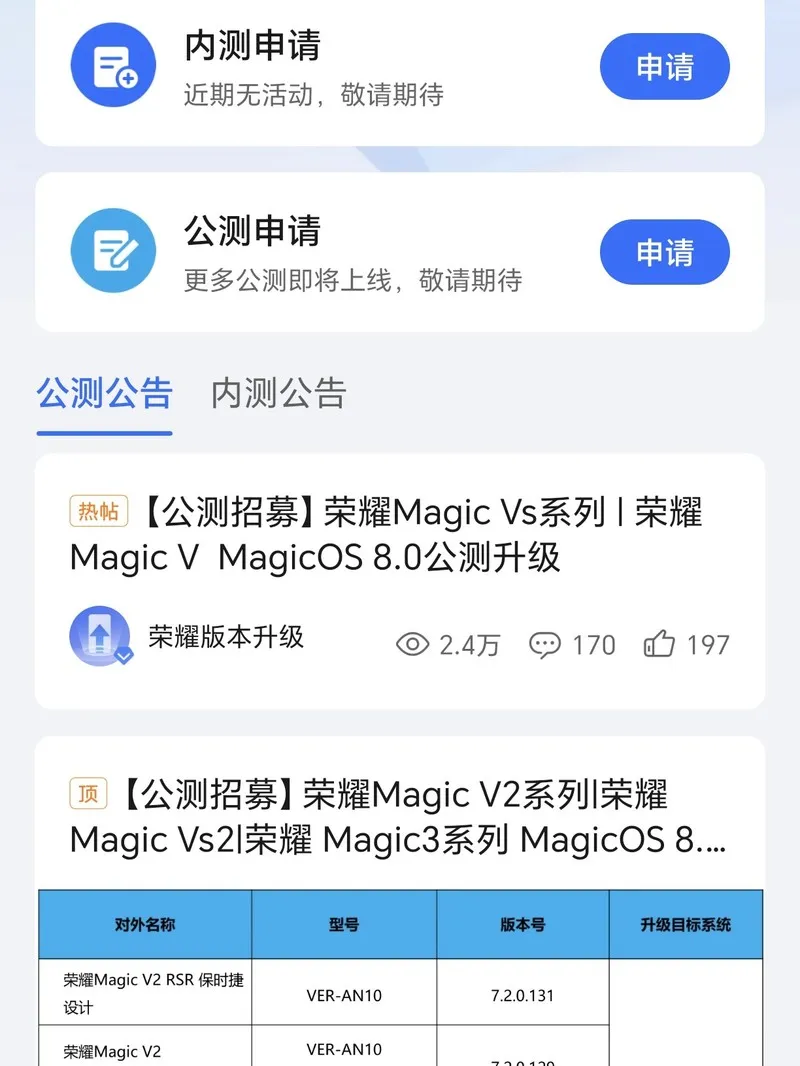The image size is (800, 1066).
Task: Open the 荣耀Magic V2系列 公测招募 post
Action: click(398, 818)
